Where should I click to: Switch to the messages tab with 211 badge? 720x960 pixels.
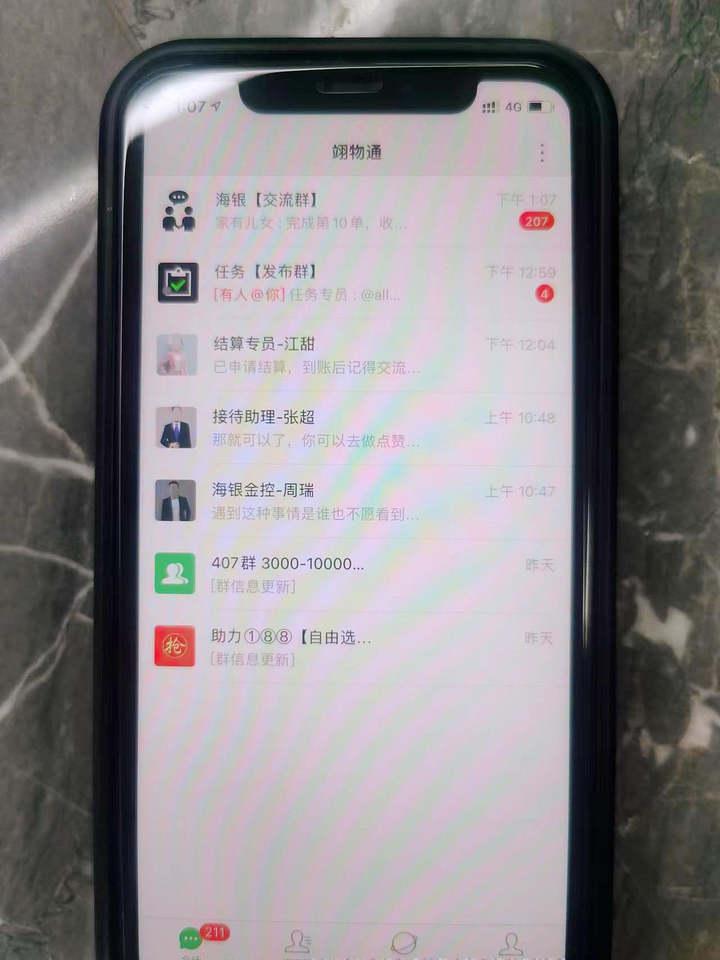click(192, 940)
